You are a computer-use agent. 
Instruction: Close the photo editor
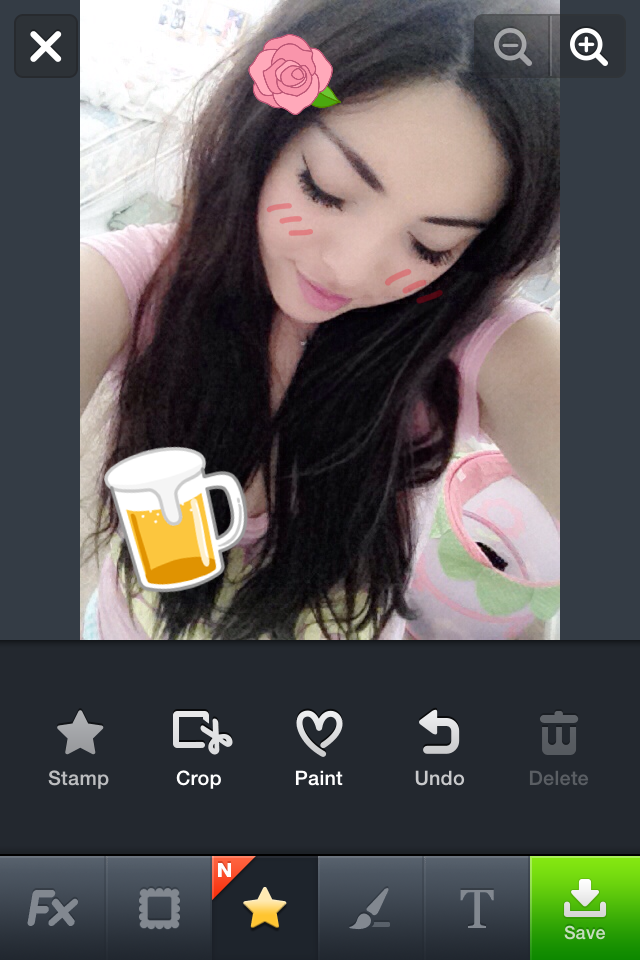tap(46, 46)
